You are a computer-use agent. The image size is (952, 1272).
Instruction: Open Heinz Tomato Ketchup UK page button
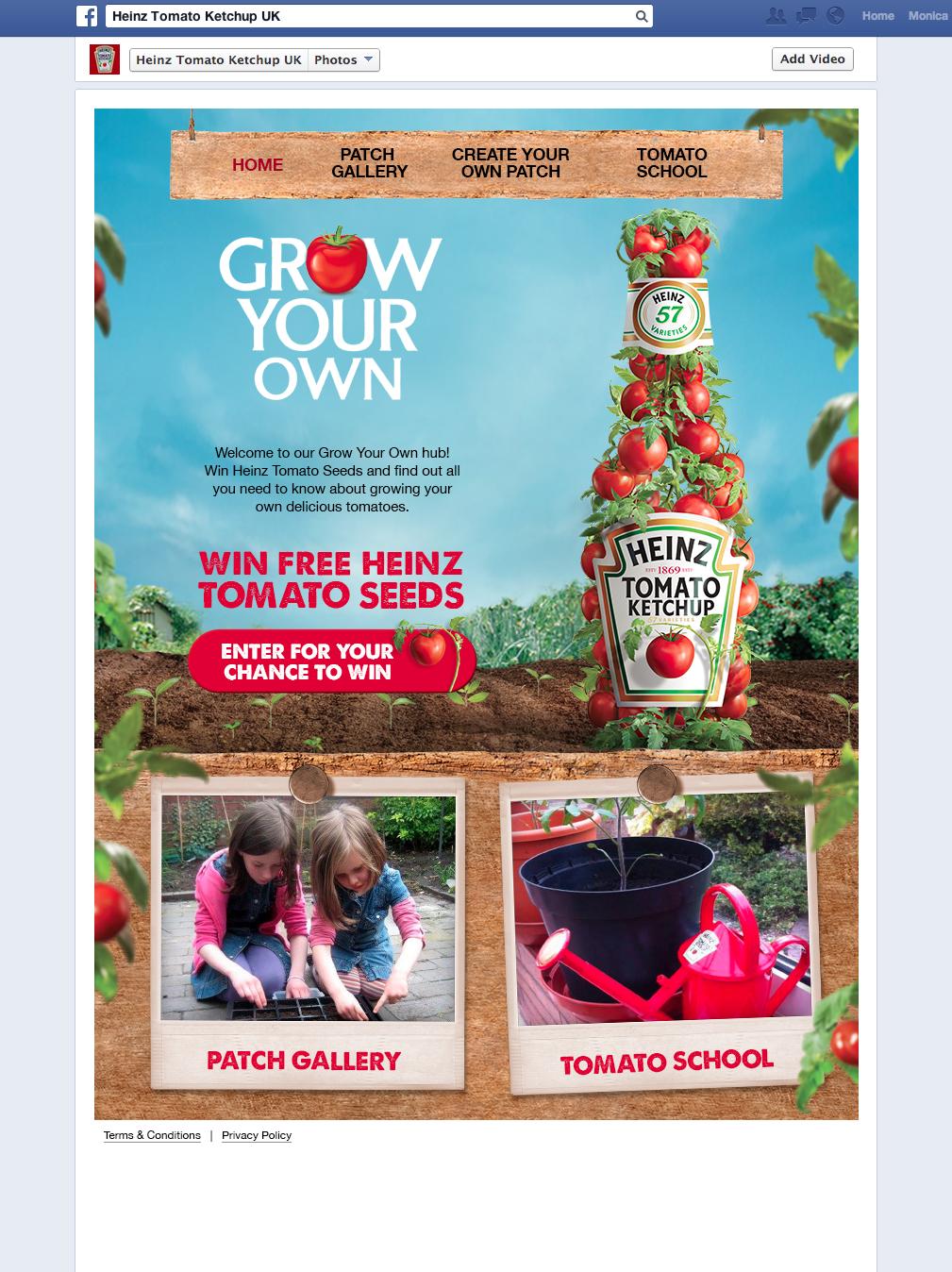click(219, 59)
